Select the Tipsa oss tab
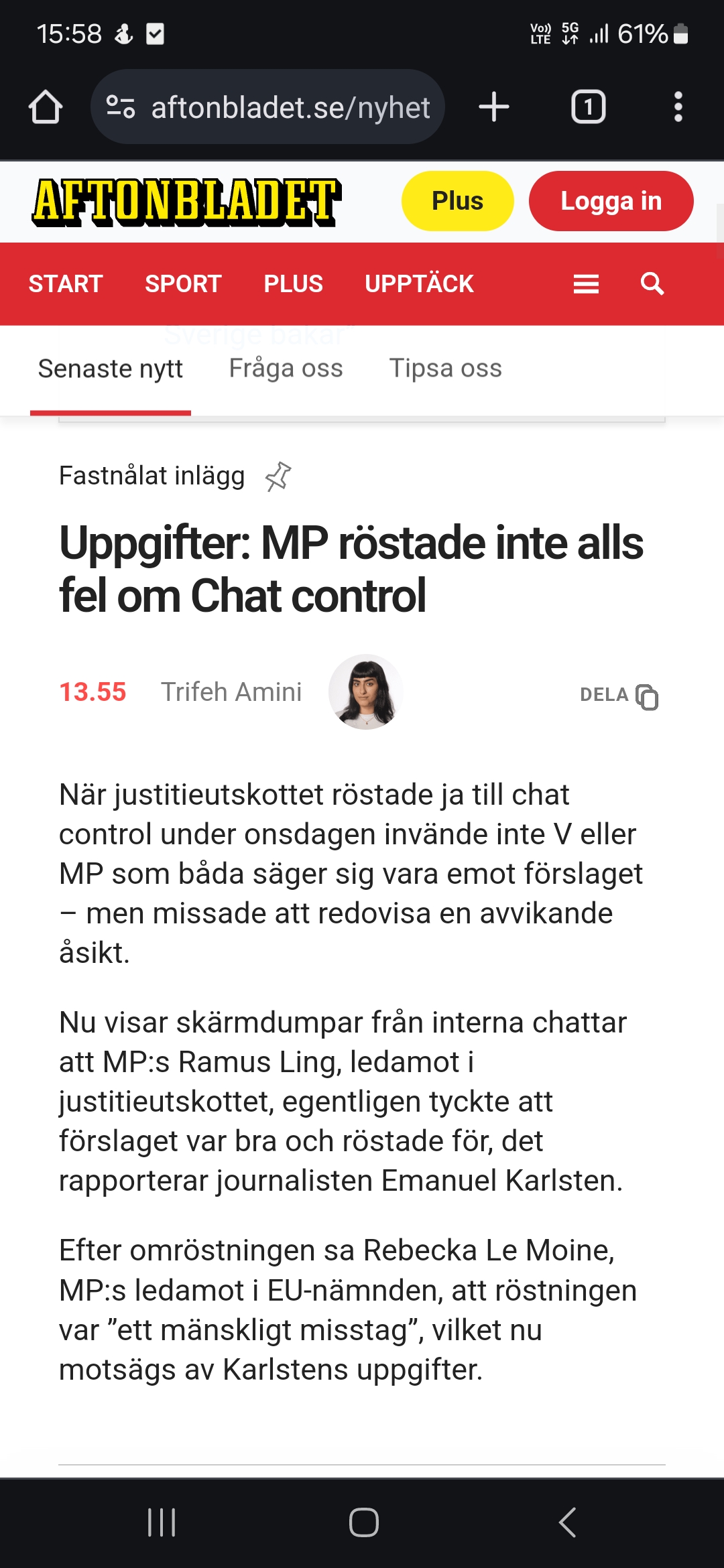724x1568 pixels. coord(445,368)
